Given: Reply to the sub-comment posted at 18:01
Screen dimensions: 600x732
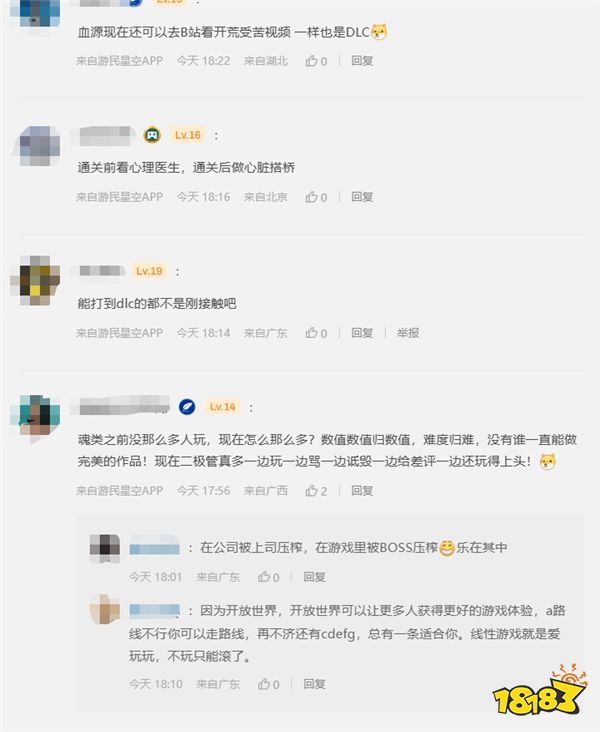Looking at the screenshot, I should coord(314,577).
